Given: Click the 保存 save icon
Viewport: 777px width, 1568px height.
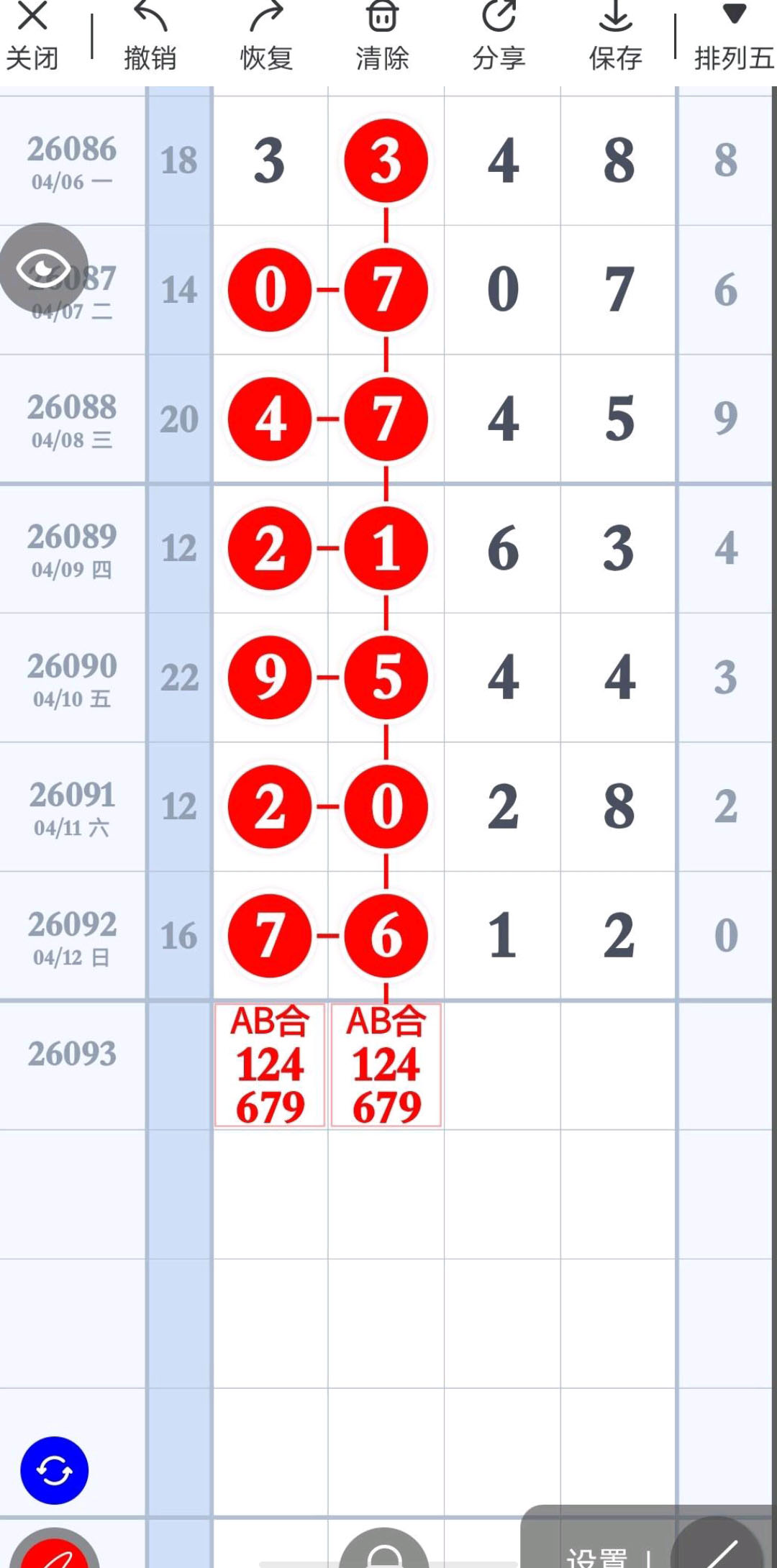Looking at the screenshot, I should point(614,32).
